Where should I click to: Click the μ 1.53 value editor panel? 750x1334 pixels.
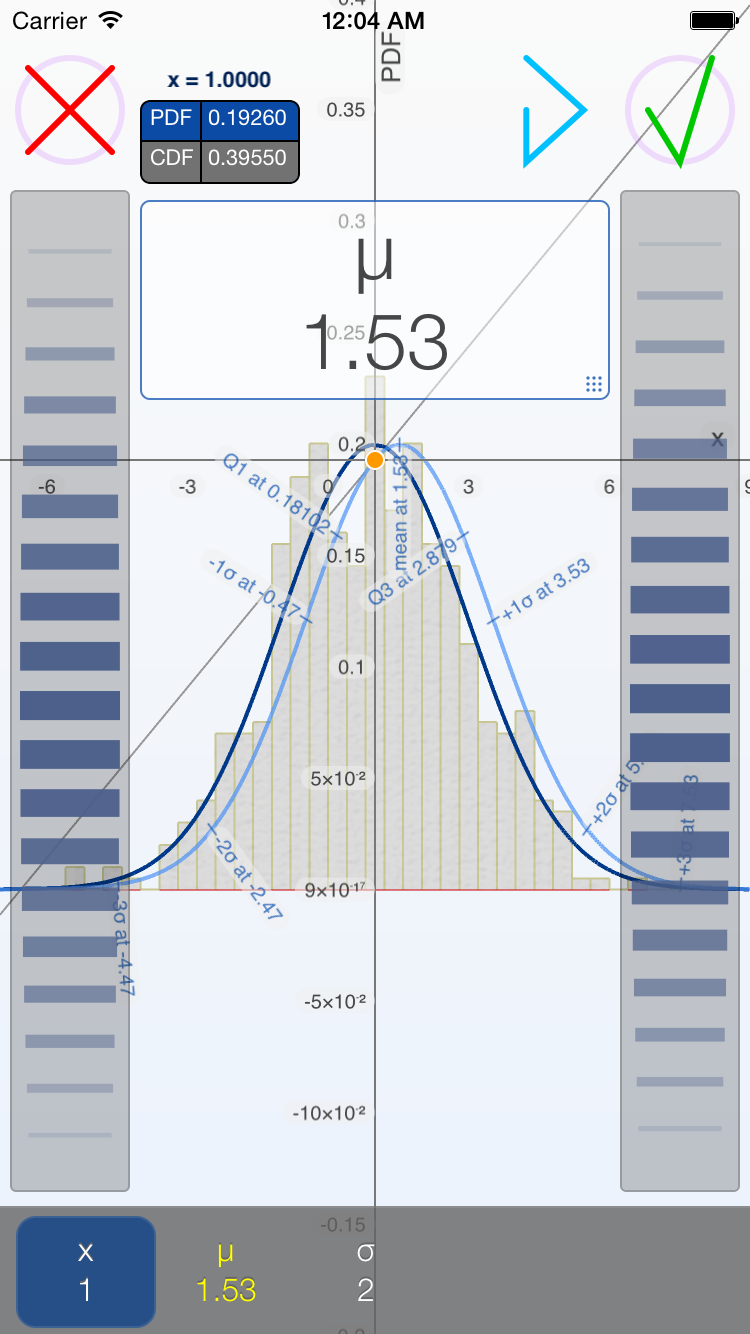pos(374,298)
